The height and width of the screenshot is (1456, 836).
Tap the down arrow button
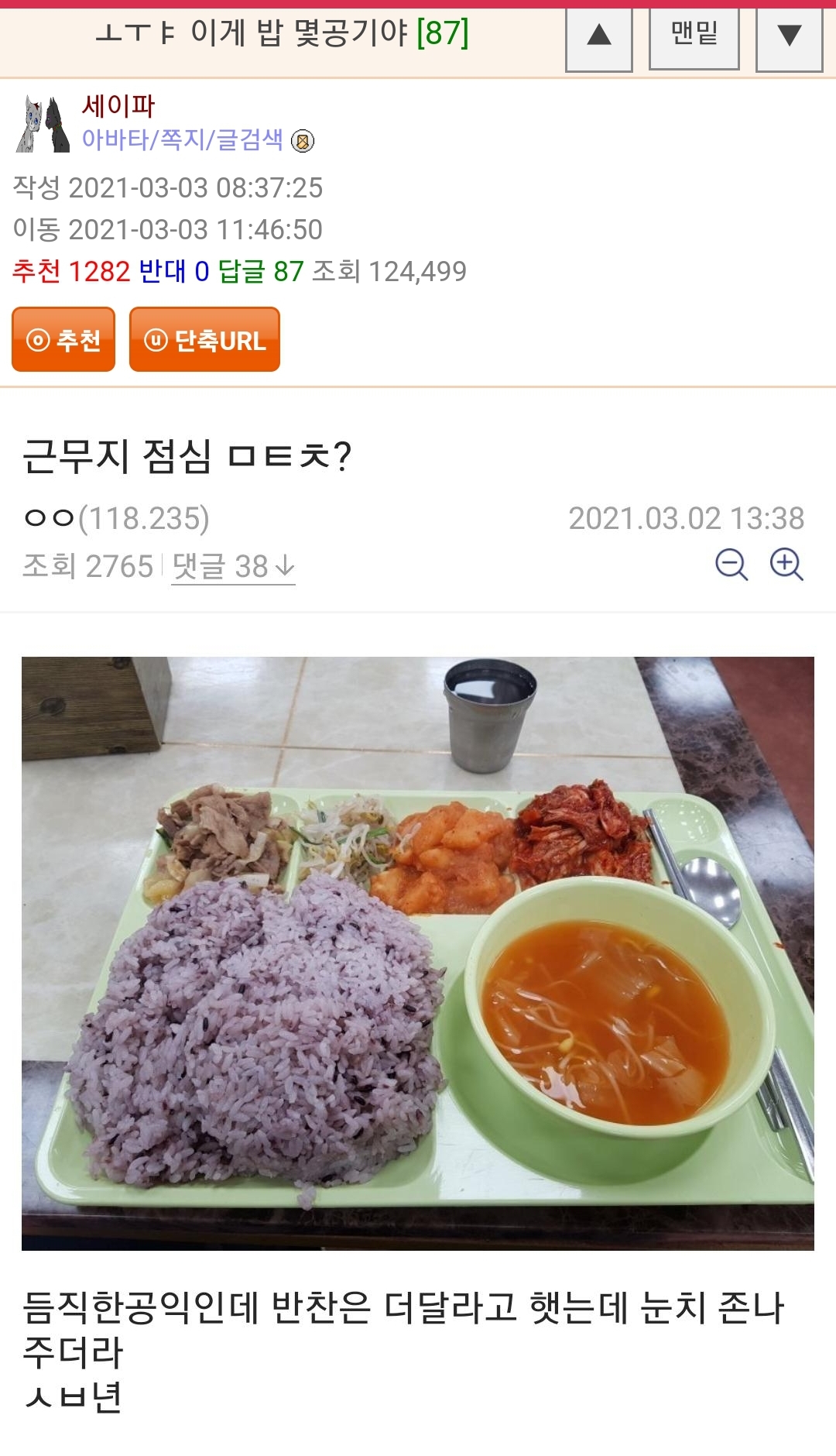tap(788, 36)
